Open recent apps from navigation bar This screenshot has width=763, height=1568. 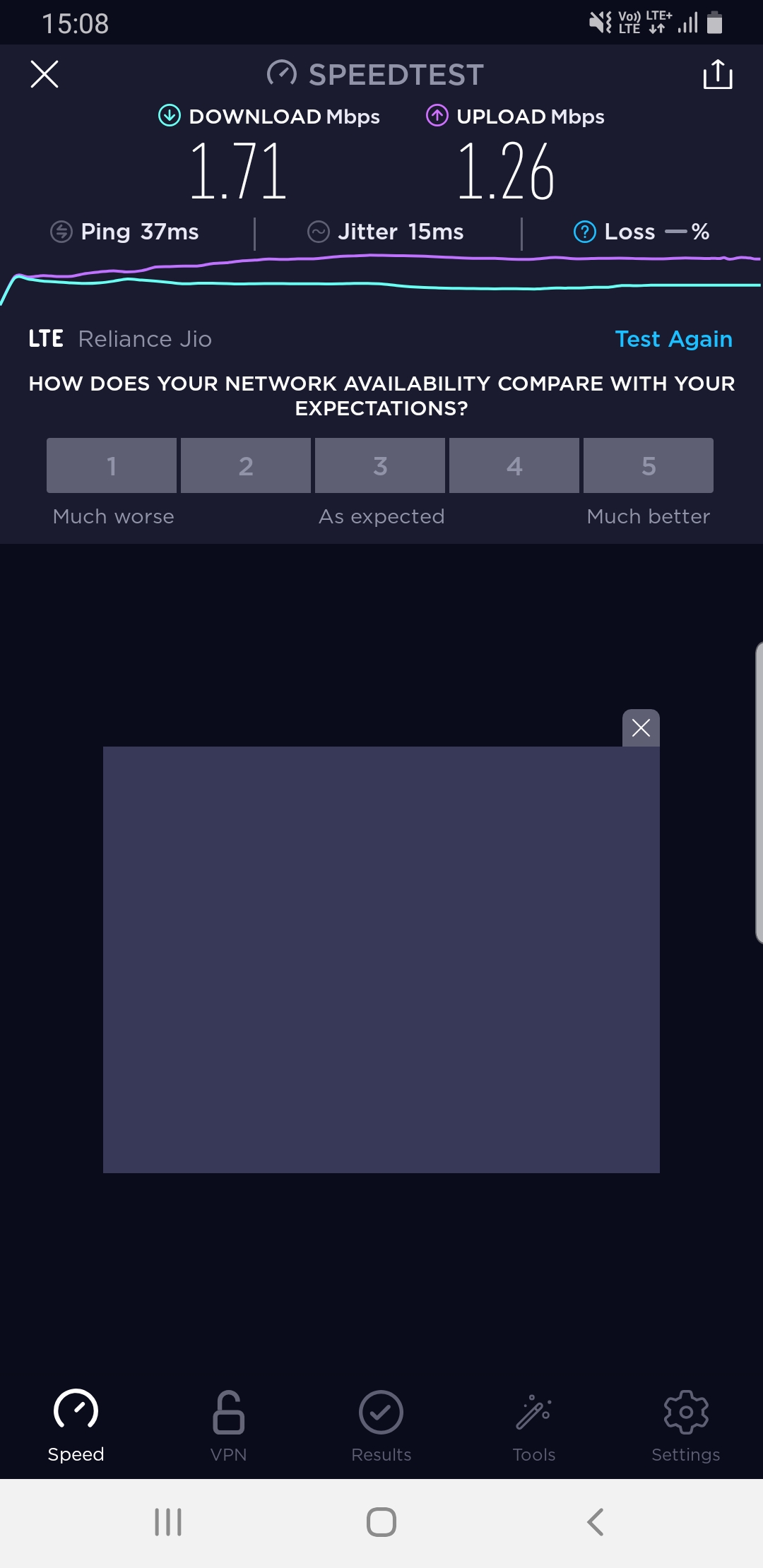pyautogui.click(x=168, y=1522)
